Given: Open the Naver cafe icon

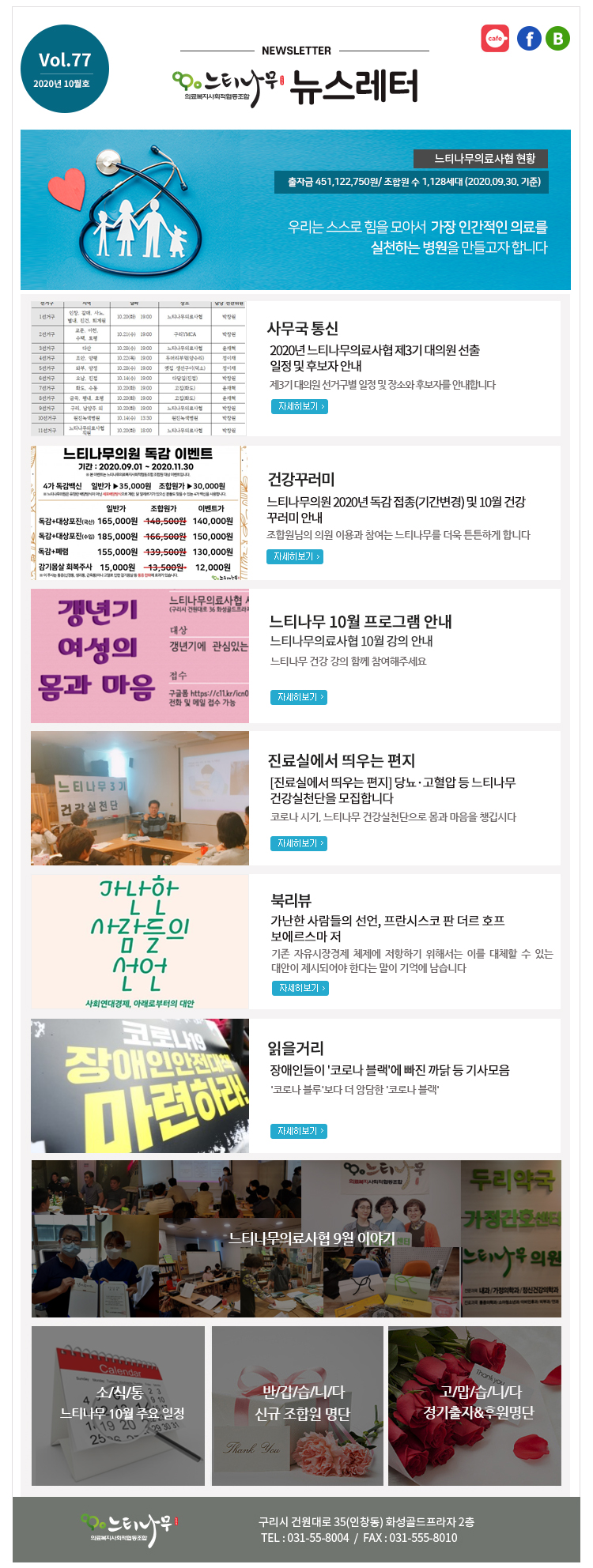Looking at the screenshot, I should 495,38.
